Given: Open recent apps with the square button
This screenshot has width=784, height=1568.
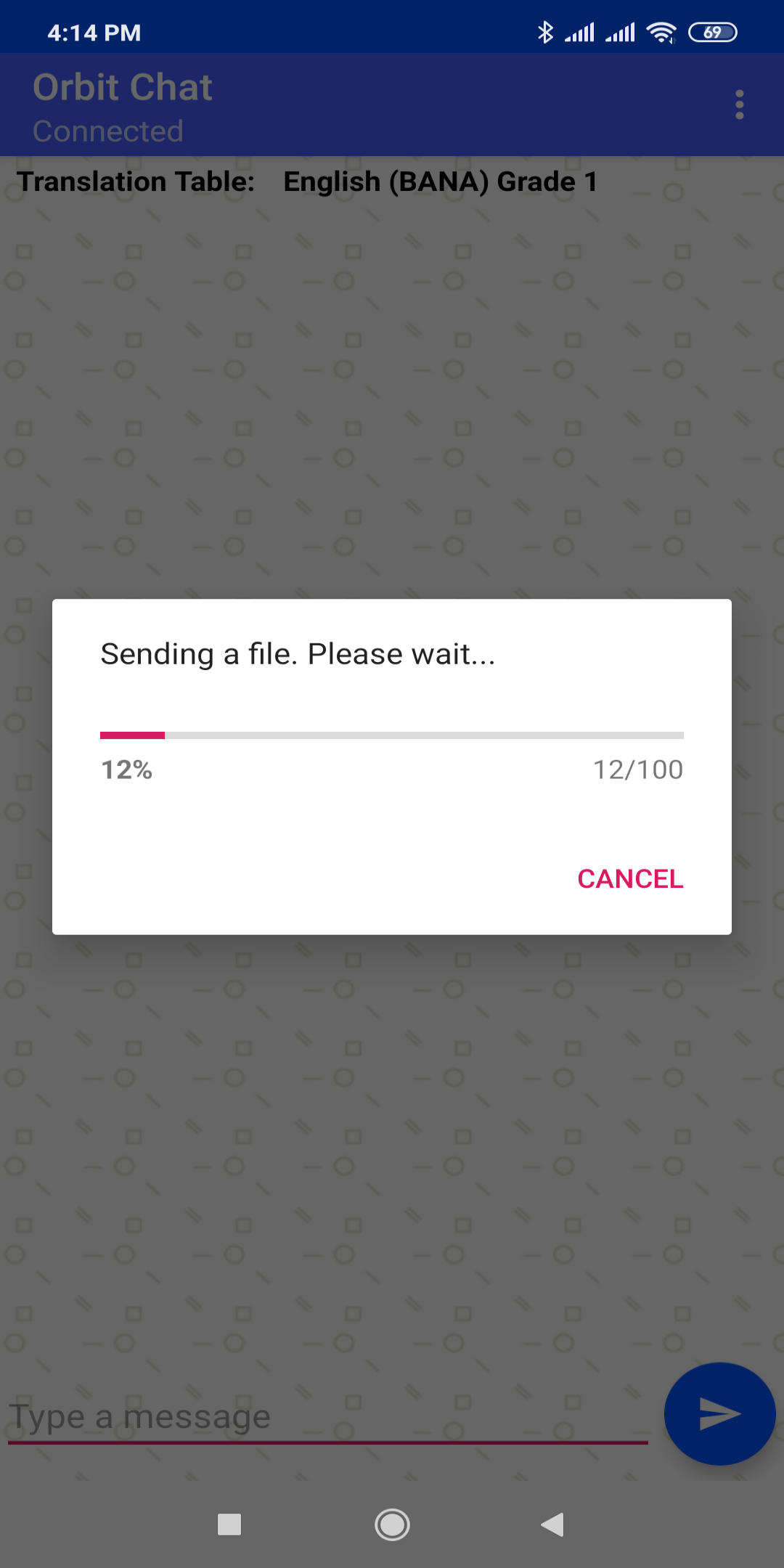Looking at the screenshot, I should [229, 1524].
